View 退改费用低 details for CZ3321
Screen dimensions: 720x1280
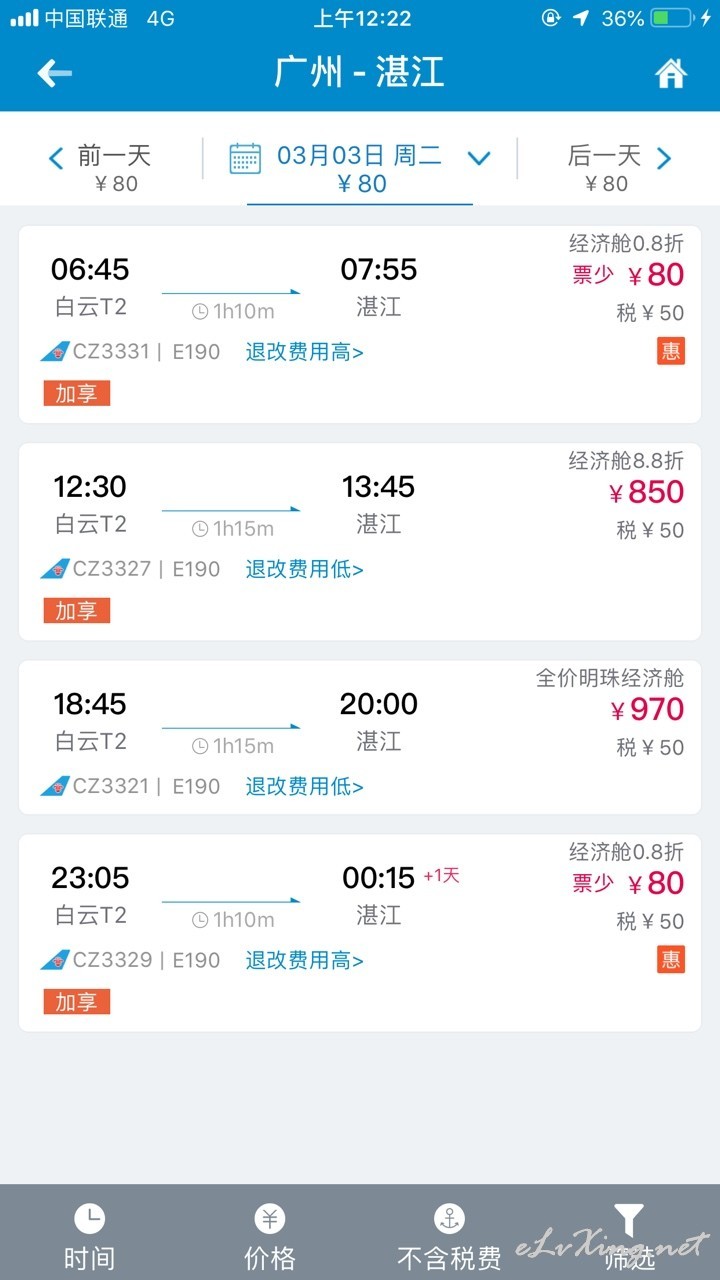(x=305, y=786)
